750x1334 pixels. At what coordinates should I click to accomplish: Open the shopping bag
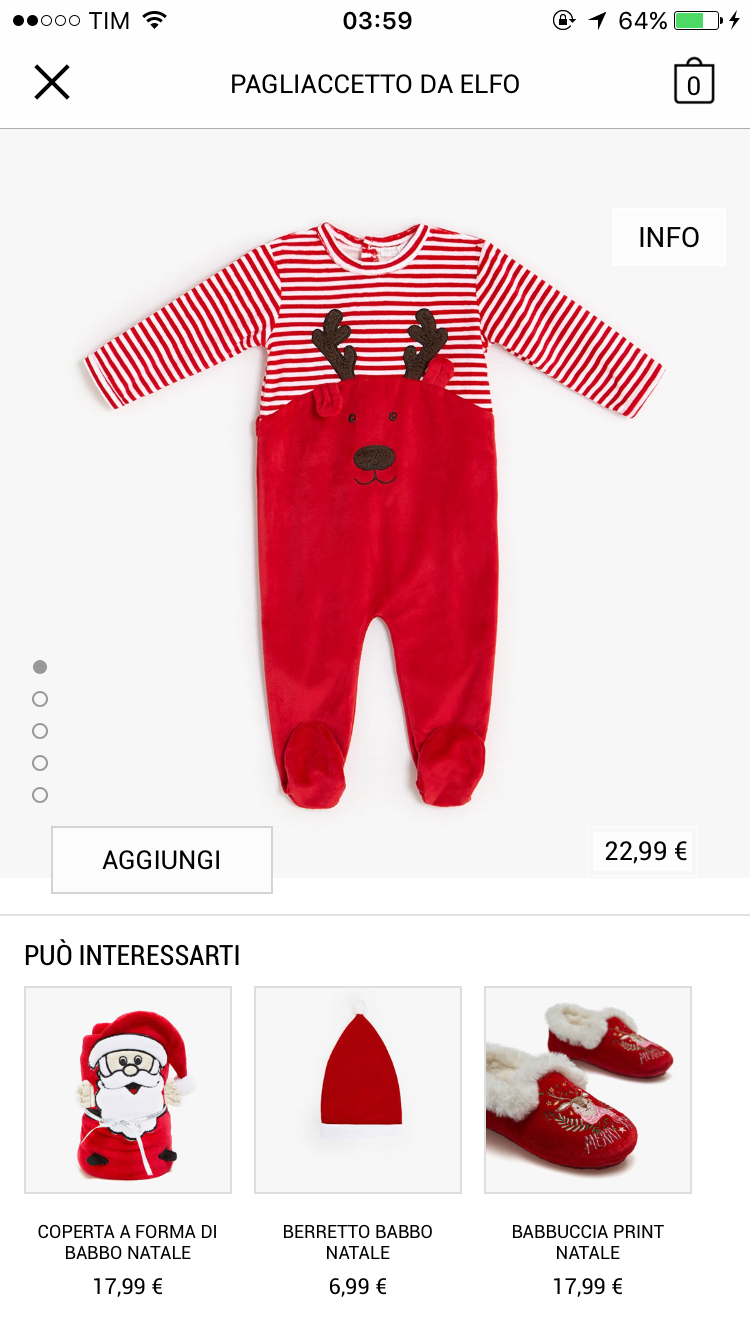tap(693, 82)
